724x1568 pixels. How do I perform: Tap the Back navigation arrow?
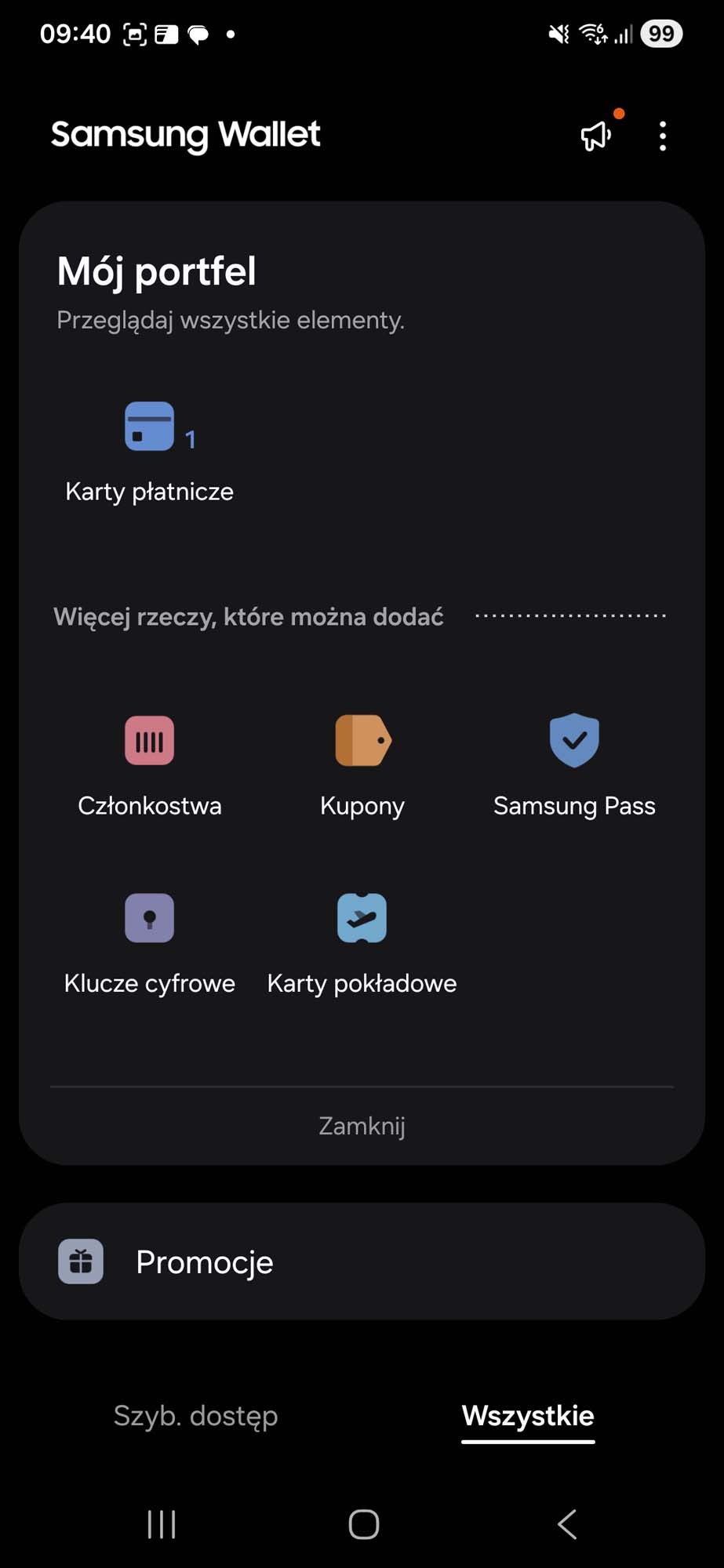[x=566, y=1524]
